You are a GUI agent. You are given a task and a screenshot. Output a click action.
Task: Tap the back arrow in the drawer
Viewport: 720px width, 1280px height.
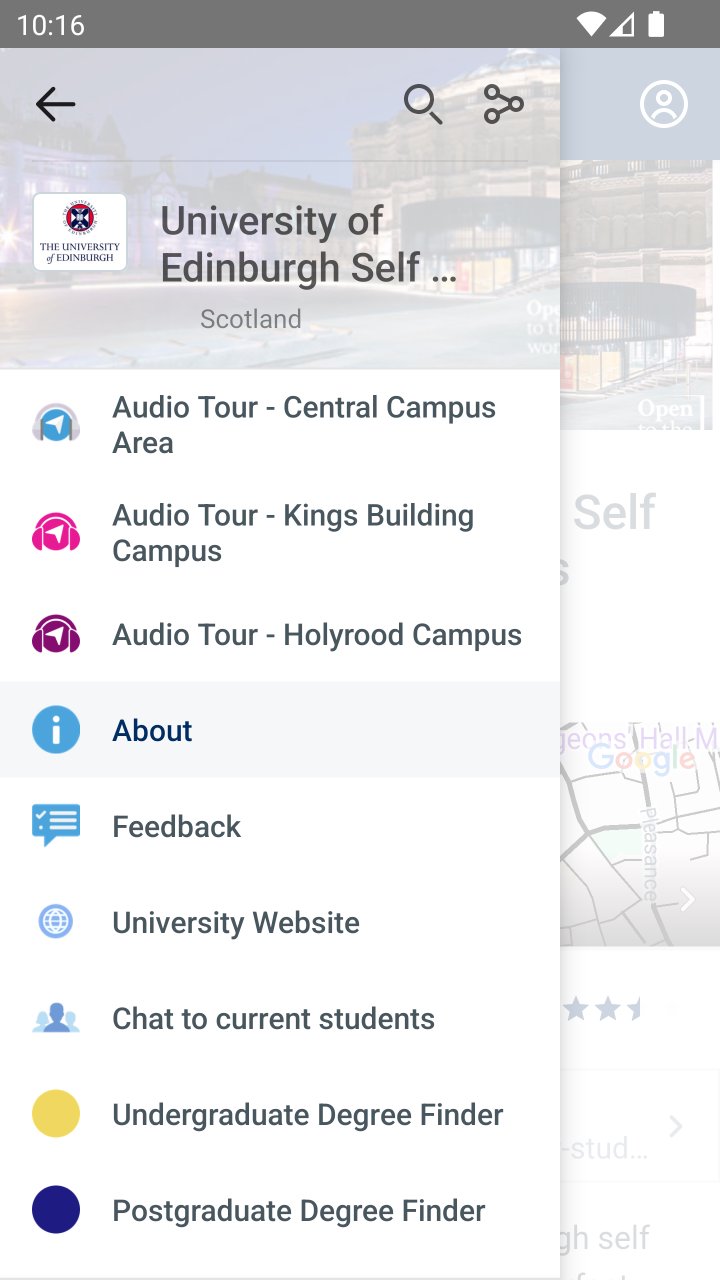[55, 104]
